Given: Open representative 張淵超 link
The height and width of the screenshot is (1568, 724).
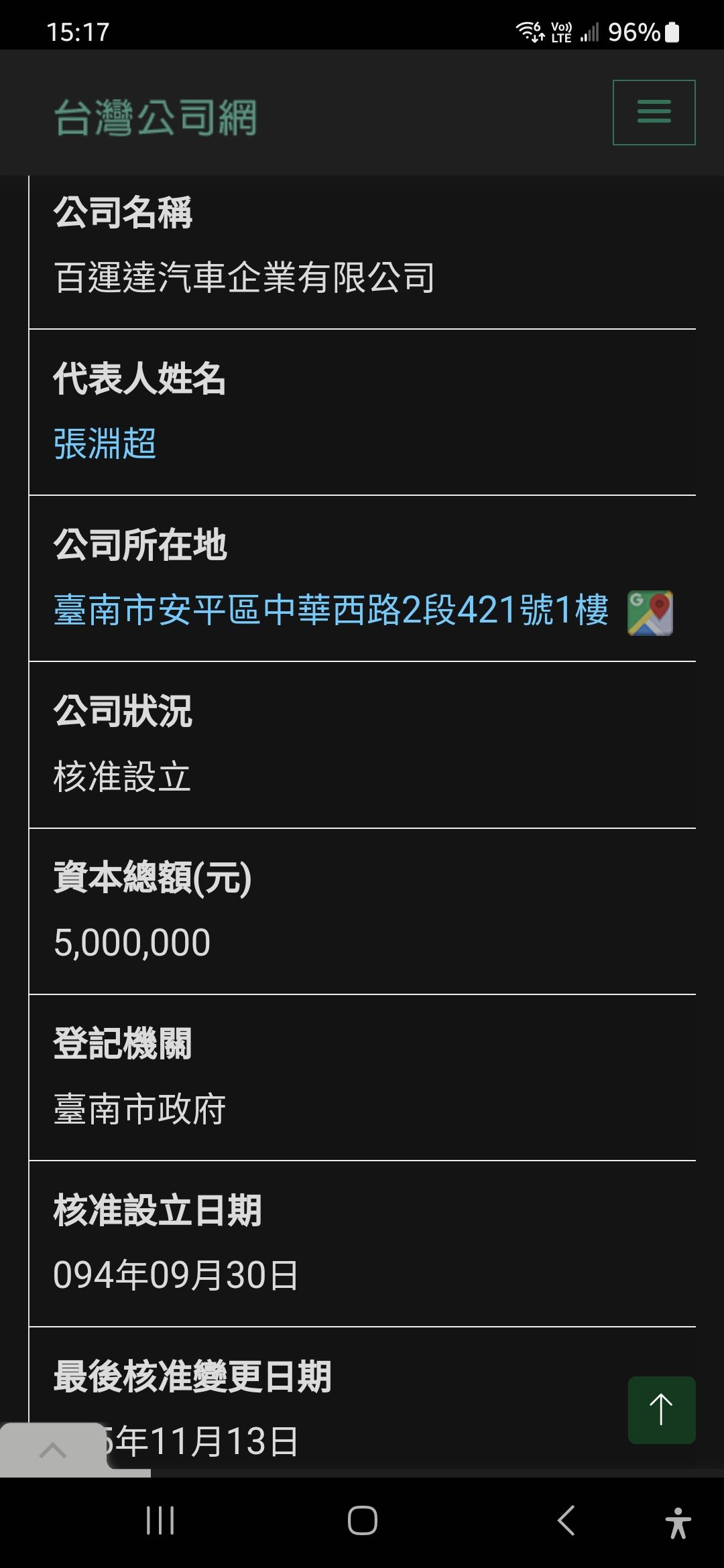Looking at the screenshot, I should (105, 444).
